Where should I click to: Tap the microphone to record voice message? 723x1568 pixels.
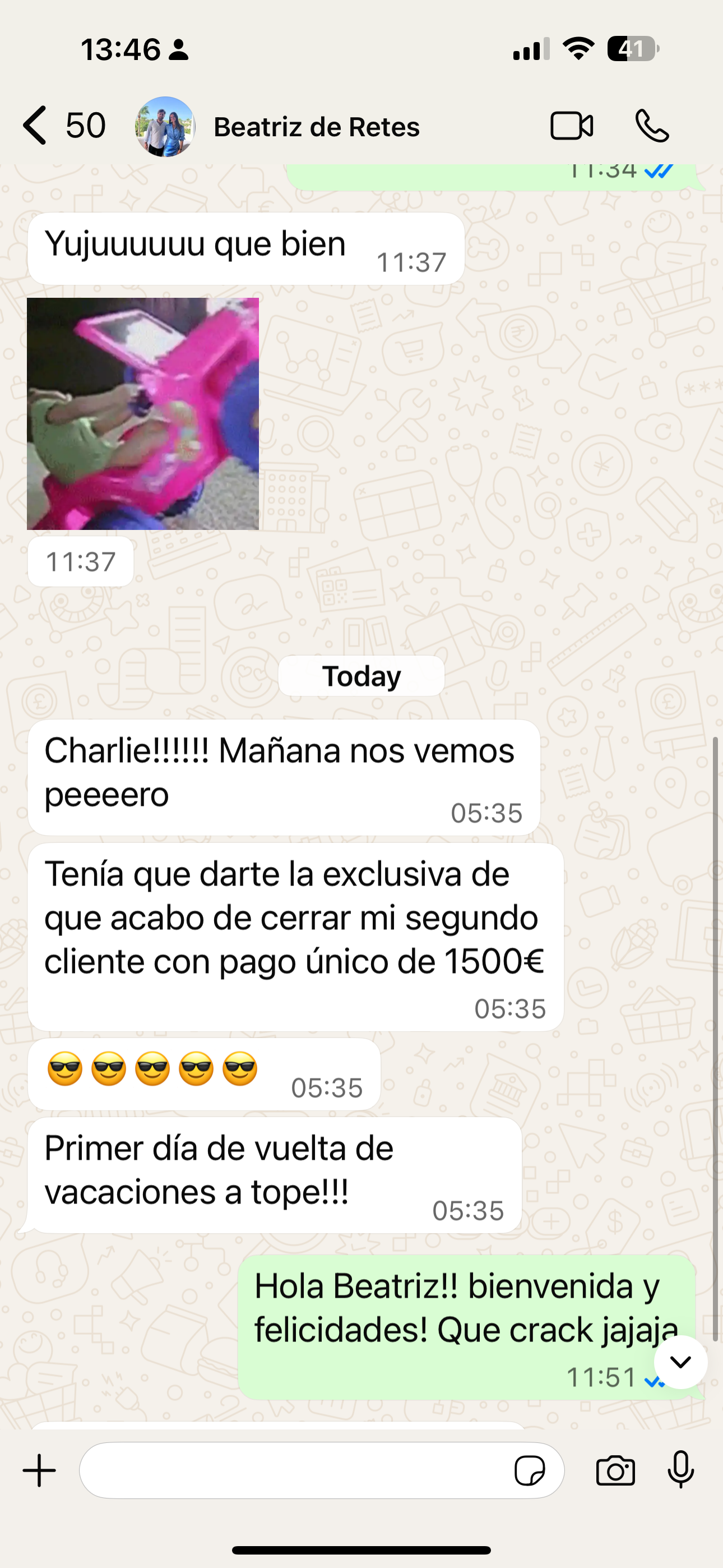click(680, 1470)
